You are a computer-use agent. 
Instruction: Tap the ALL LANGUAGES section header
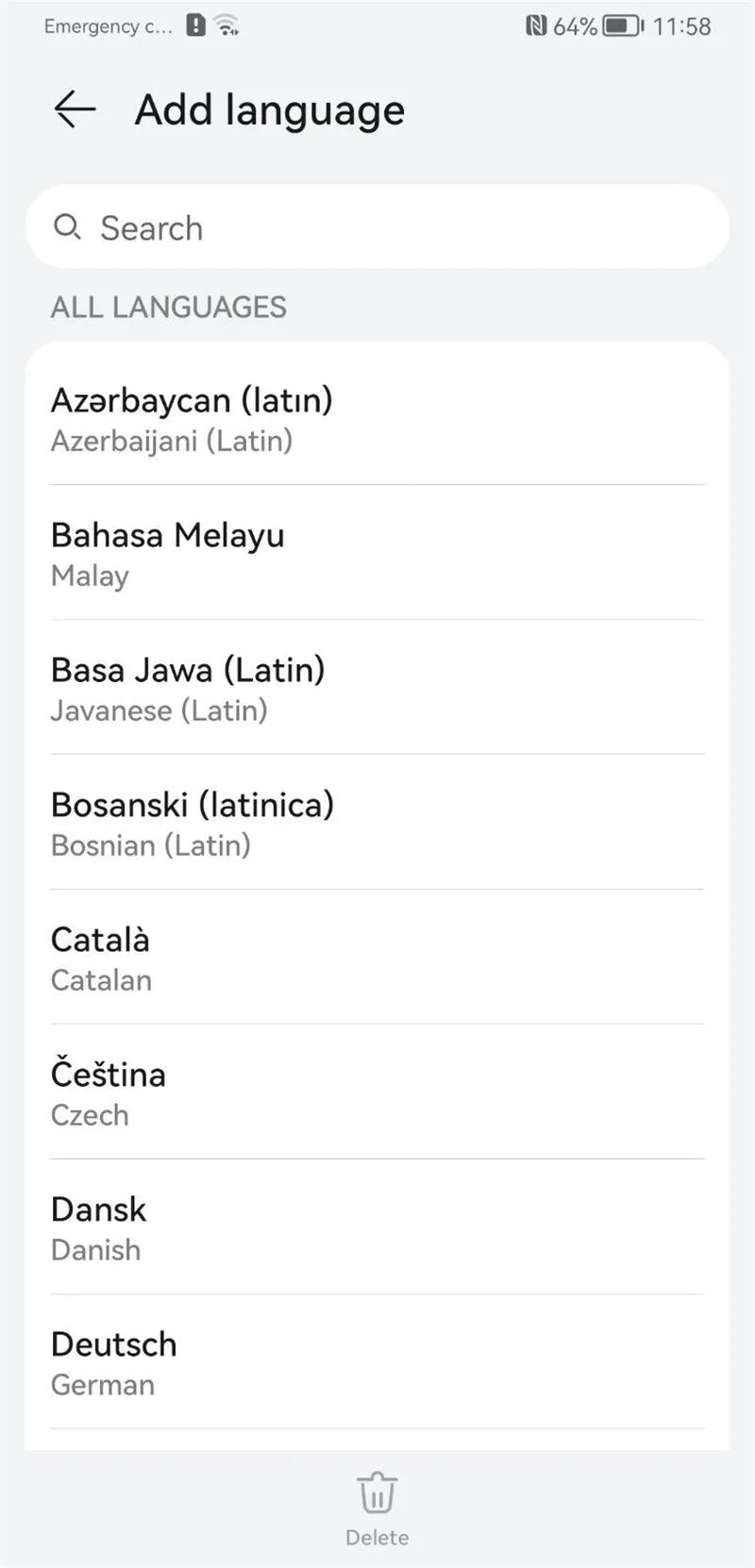click(x=169, y=307)
